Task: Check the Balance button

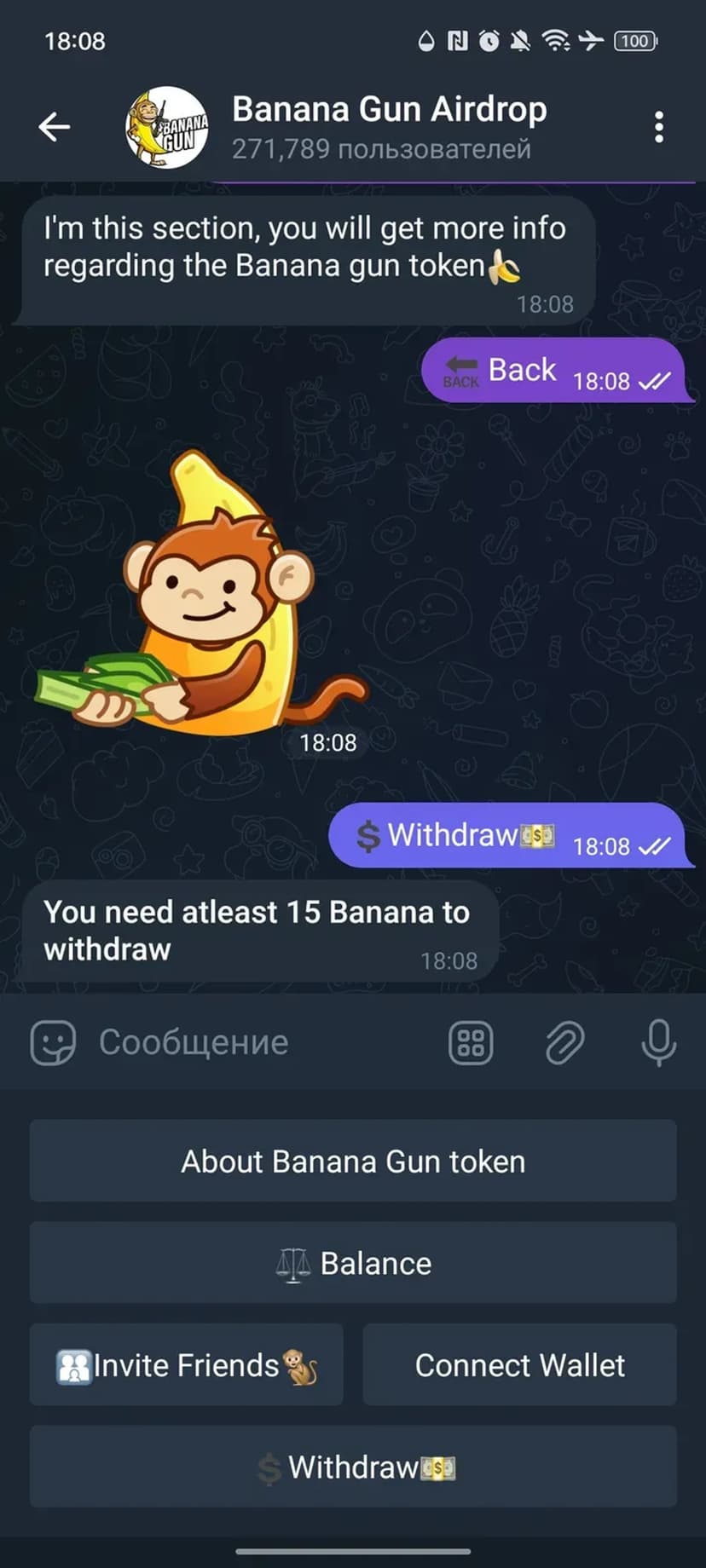Action: 353,1263
